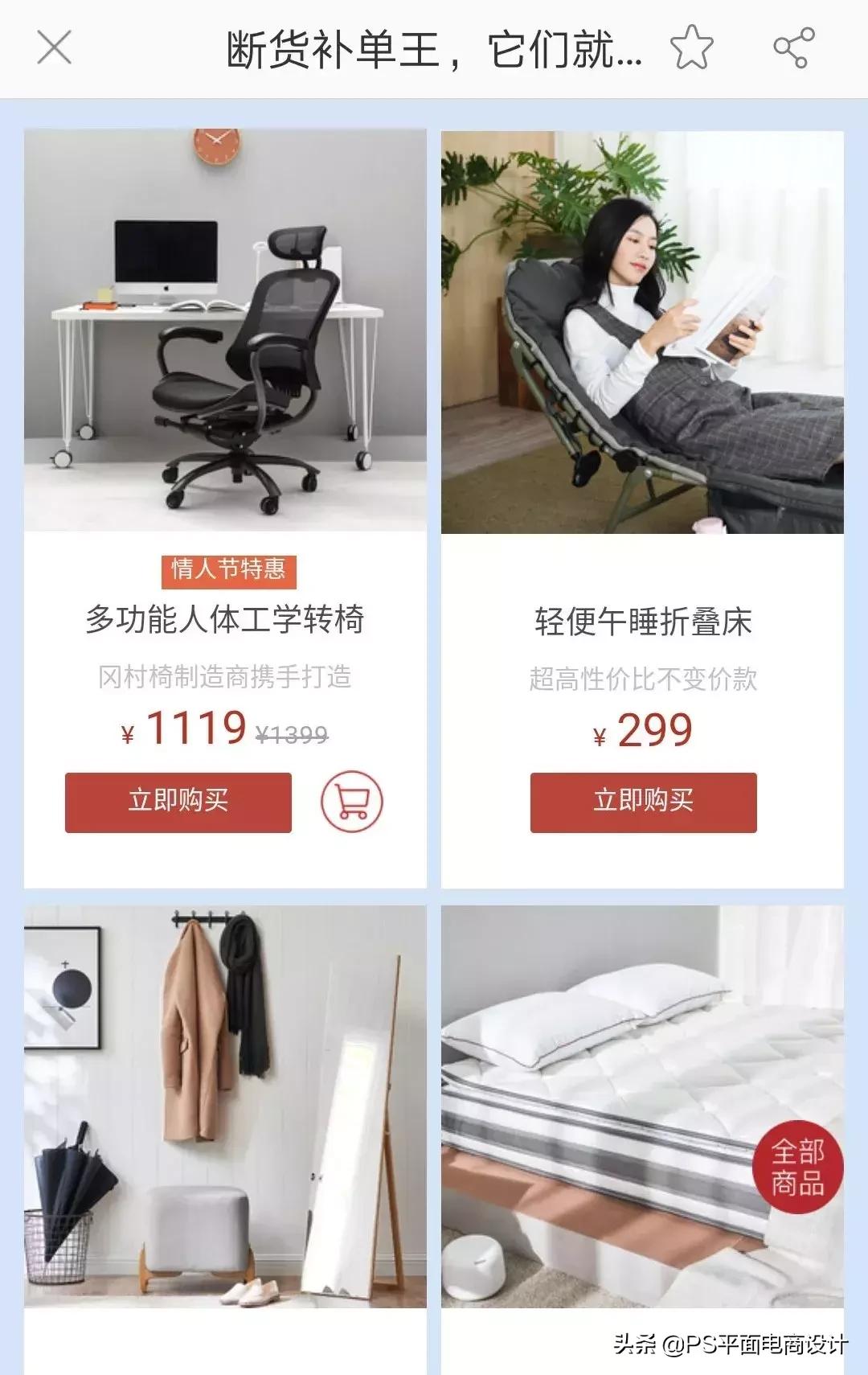
Task: Click the orange 情人节特惠 promo tag
Action: tap(227, 572)
